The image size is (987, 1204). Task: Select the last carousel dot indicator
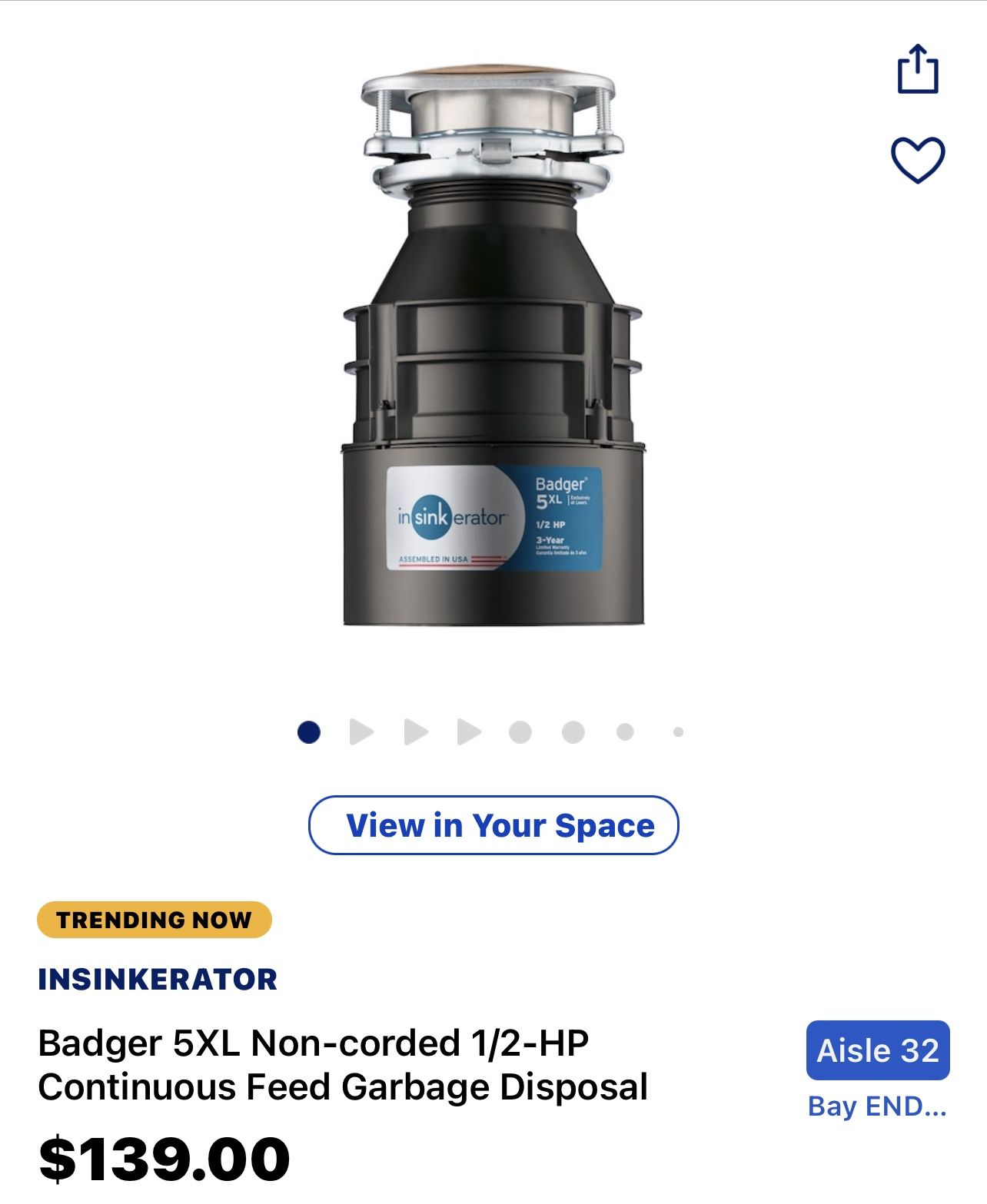(677, 732)
